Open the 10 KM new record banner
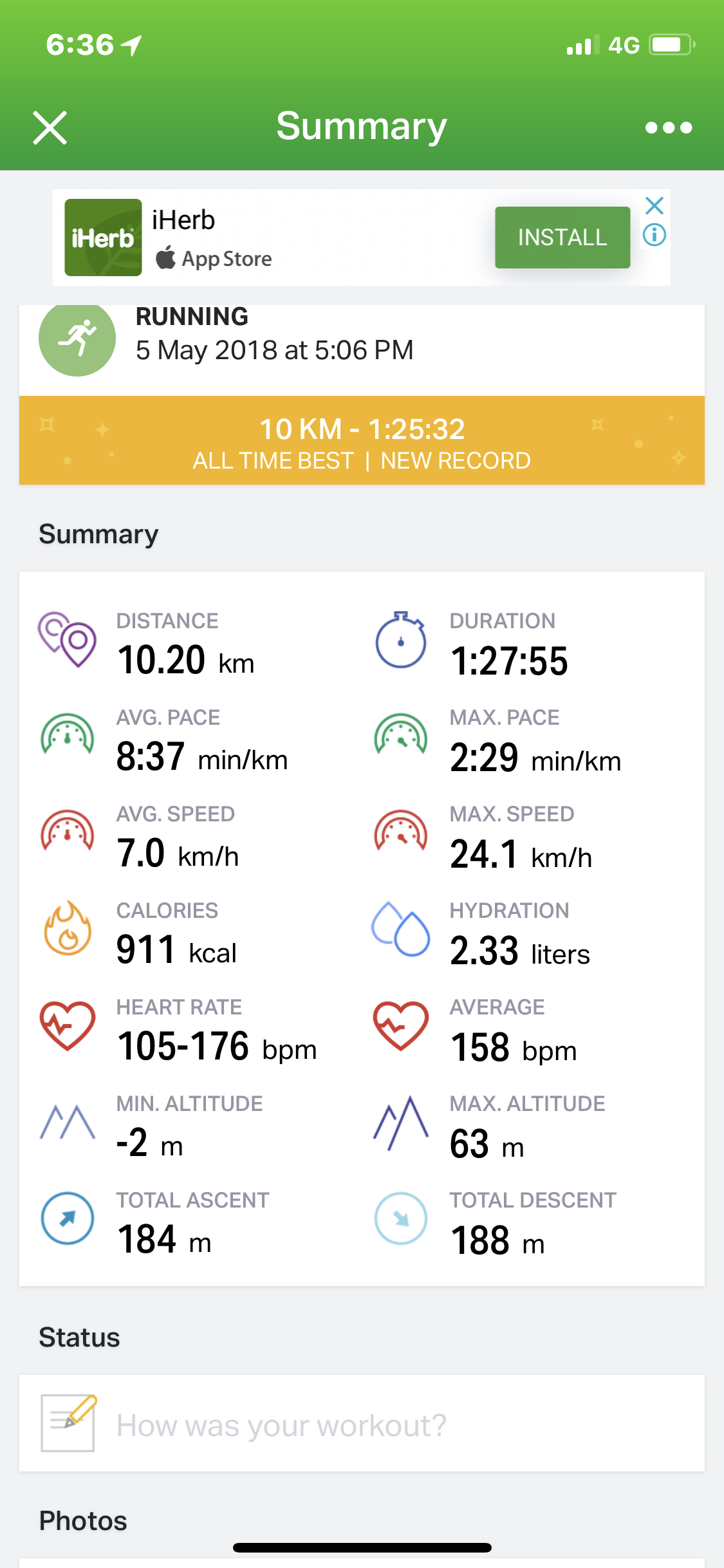The image size is (724, 1568). 362,440
